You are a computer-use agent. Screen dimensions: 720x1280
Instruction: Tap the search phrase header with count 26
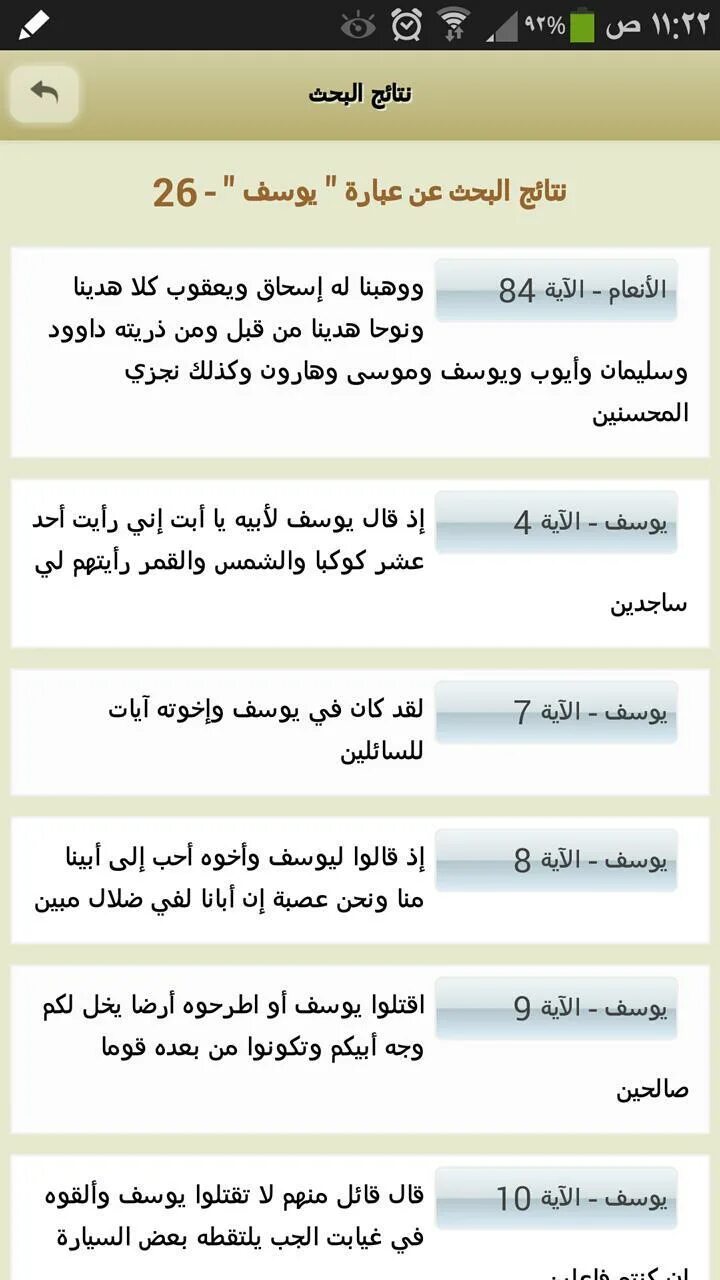point(360,190)
